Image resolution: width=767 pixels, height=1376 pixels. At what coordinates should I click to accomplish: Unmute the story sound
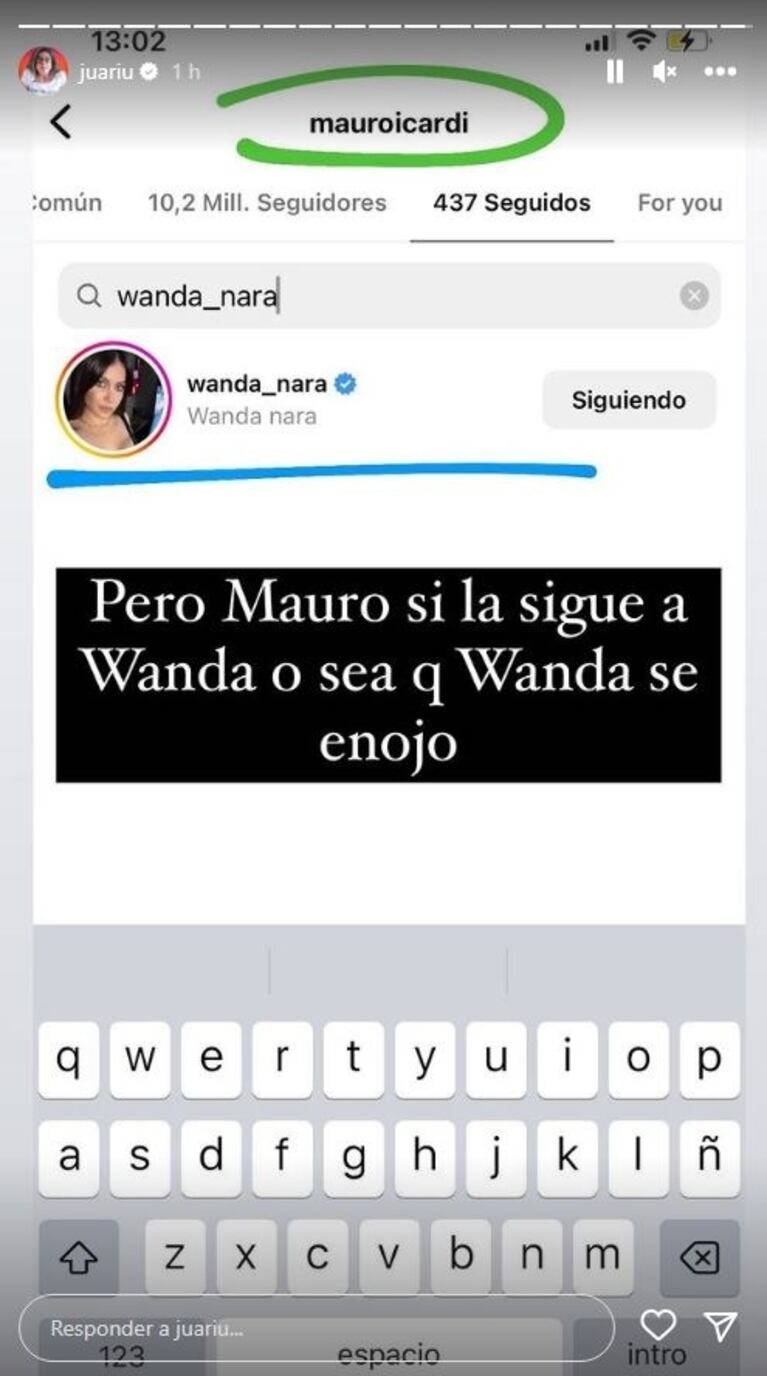(x=665, y=72)
